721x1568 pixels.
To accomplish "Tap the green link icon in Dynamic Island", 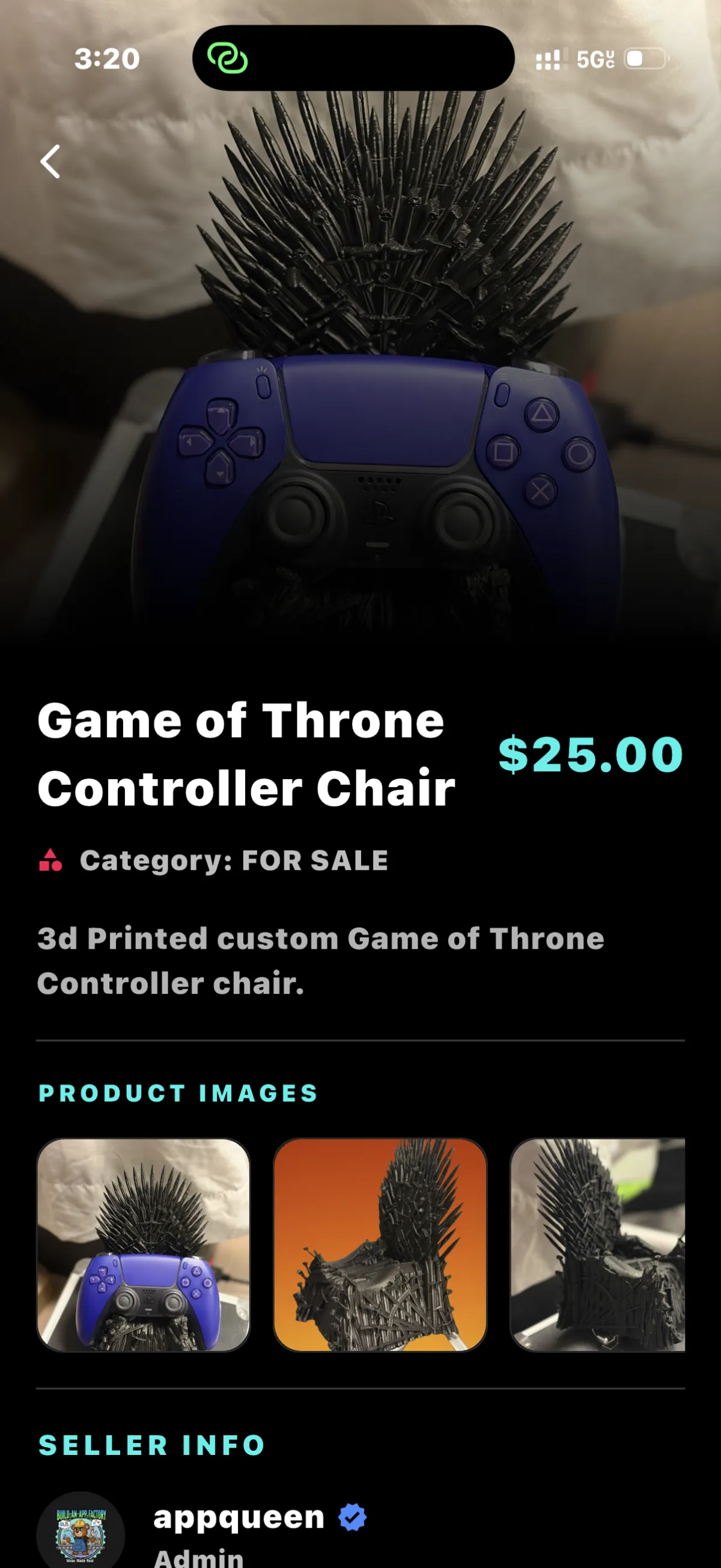I will coord(228,58).
